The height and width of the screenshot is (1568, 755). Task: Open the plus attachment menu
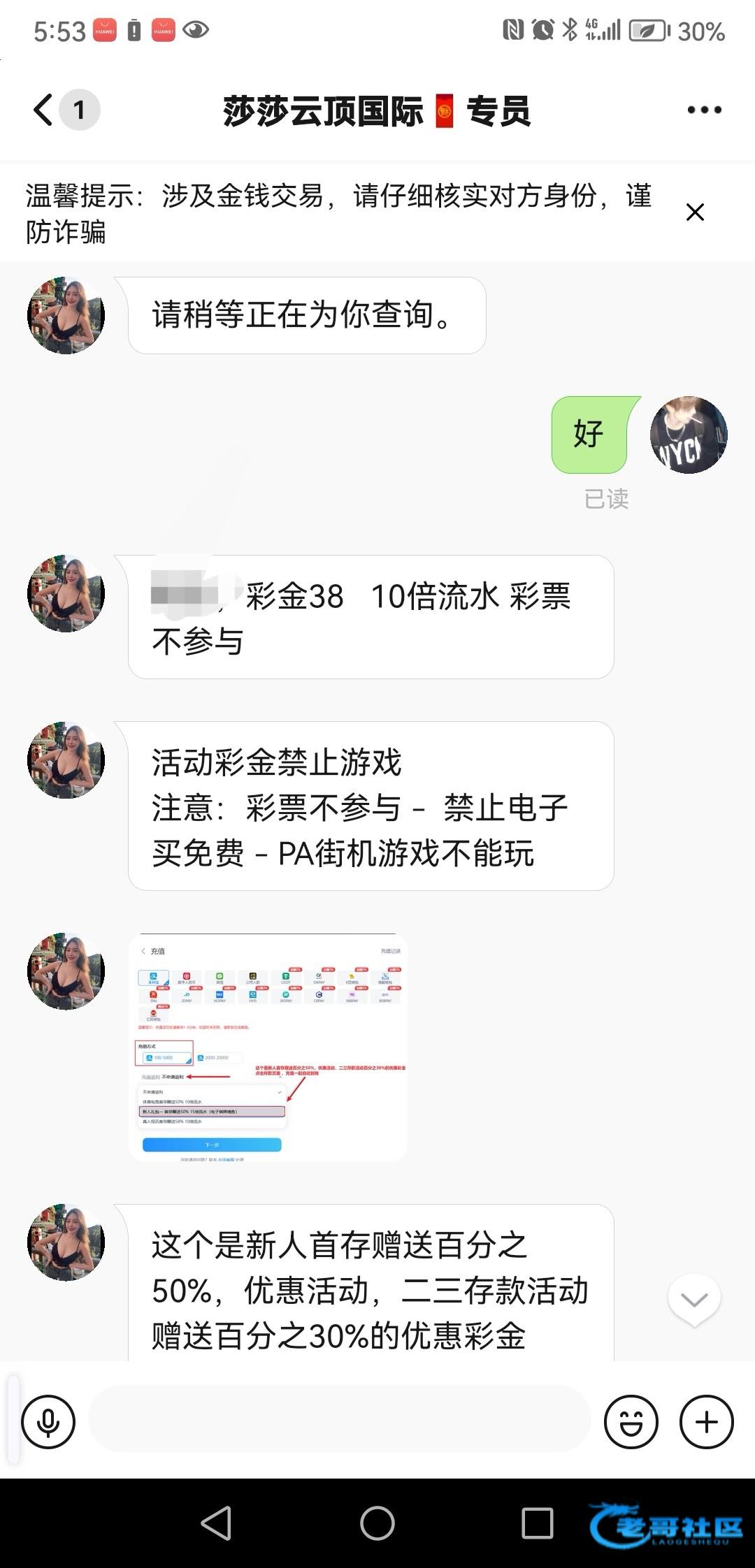coord(707,1421)
